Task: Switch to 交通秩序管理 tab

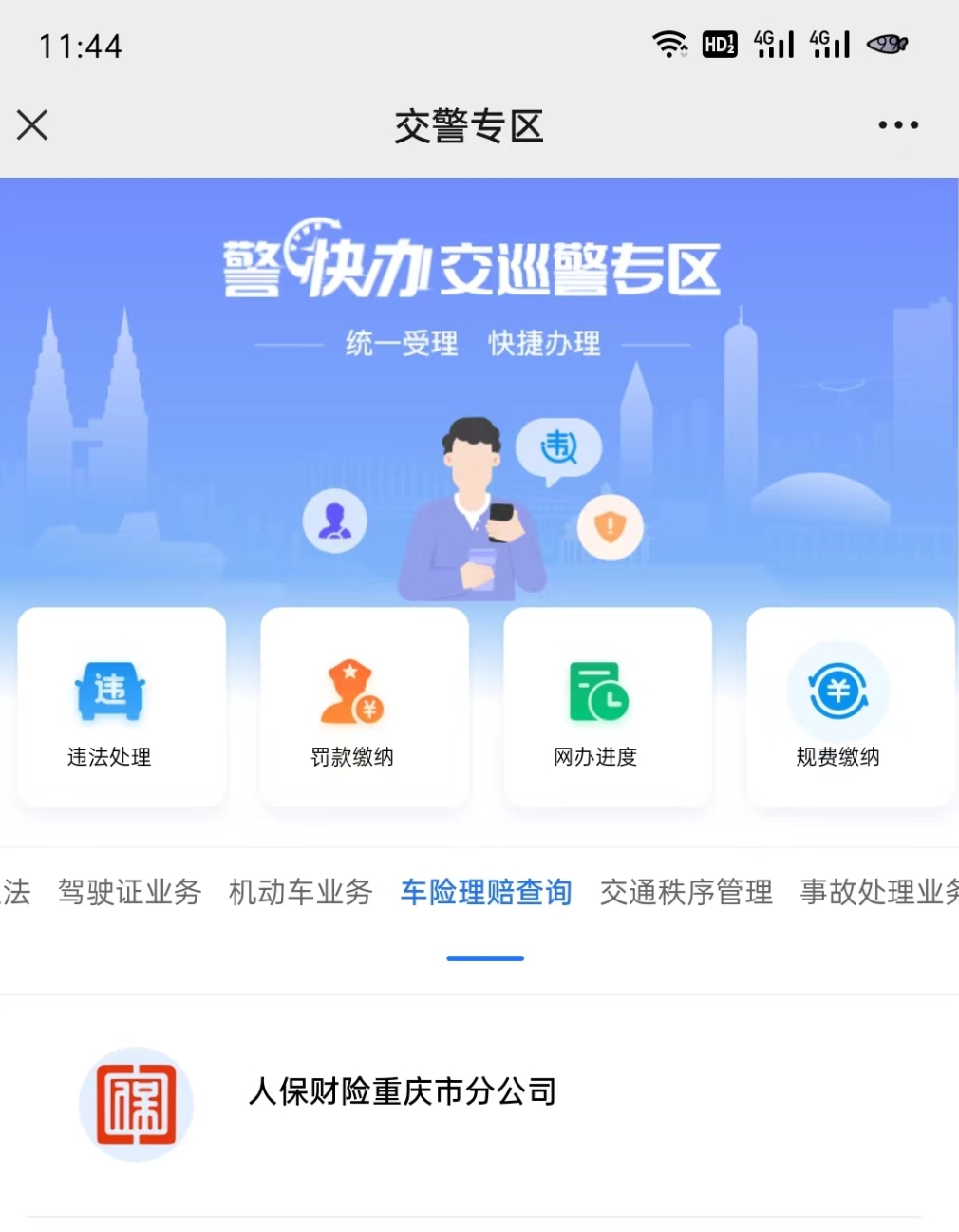Action: click(686, 892)
